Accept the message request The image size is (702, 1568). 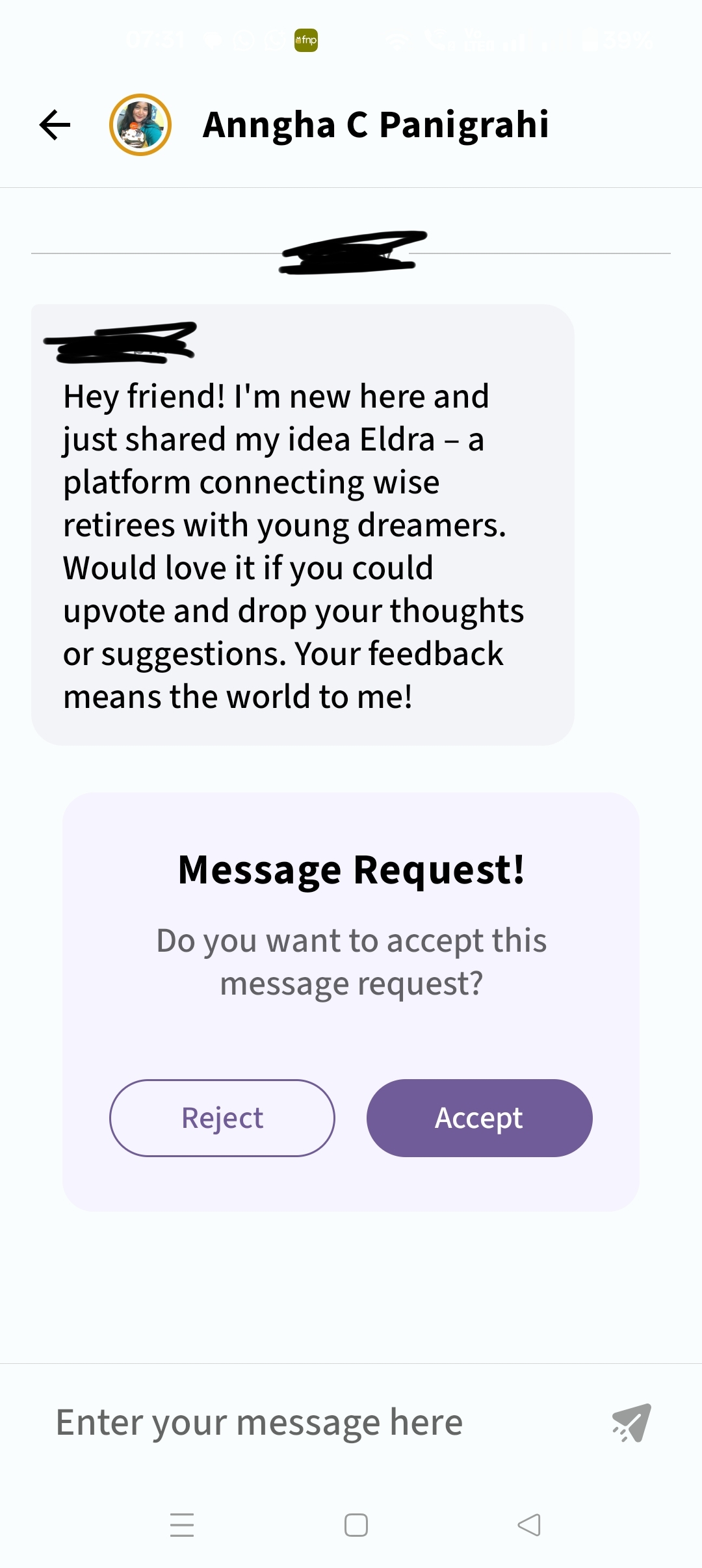[x=479, y=1117]
